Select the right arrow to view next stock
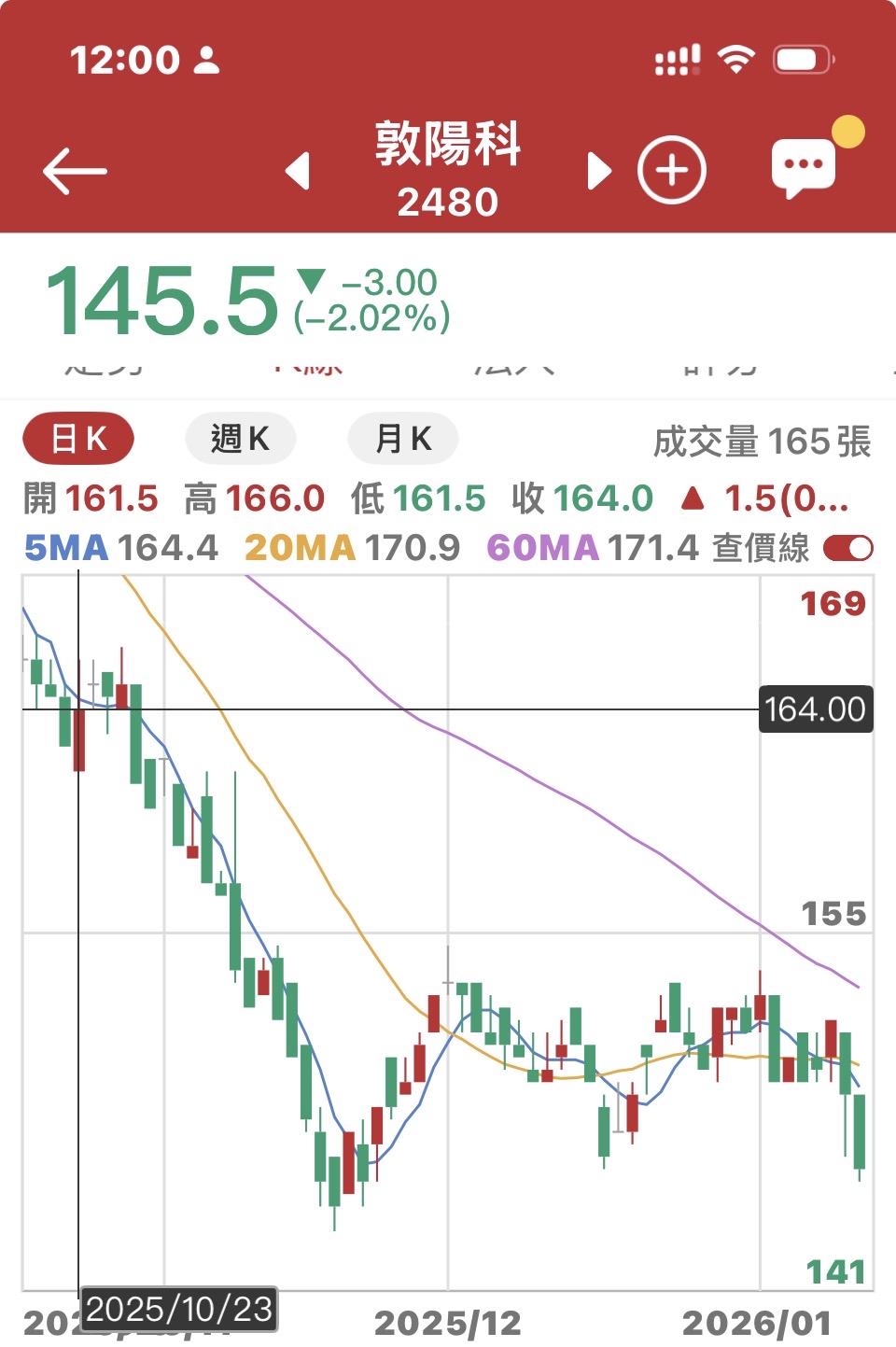This screenshot has height=1347, width=896. click(598, 170)
